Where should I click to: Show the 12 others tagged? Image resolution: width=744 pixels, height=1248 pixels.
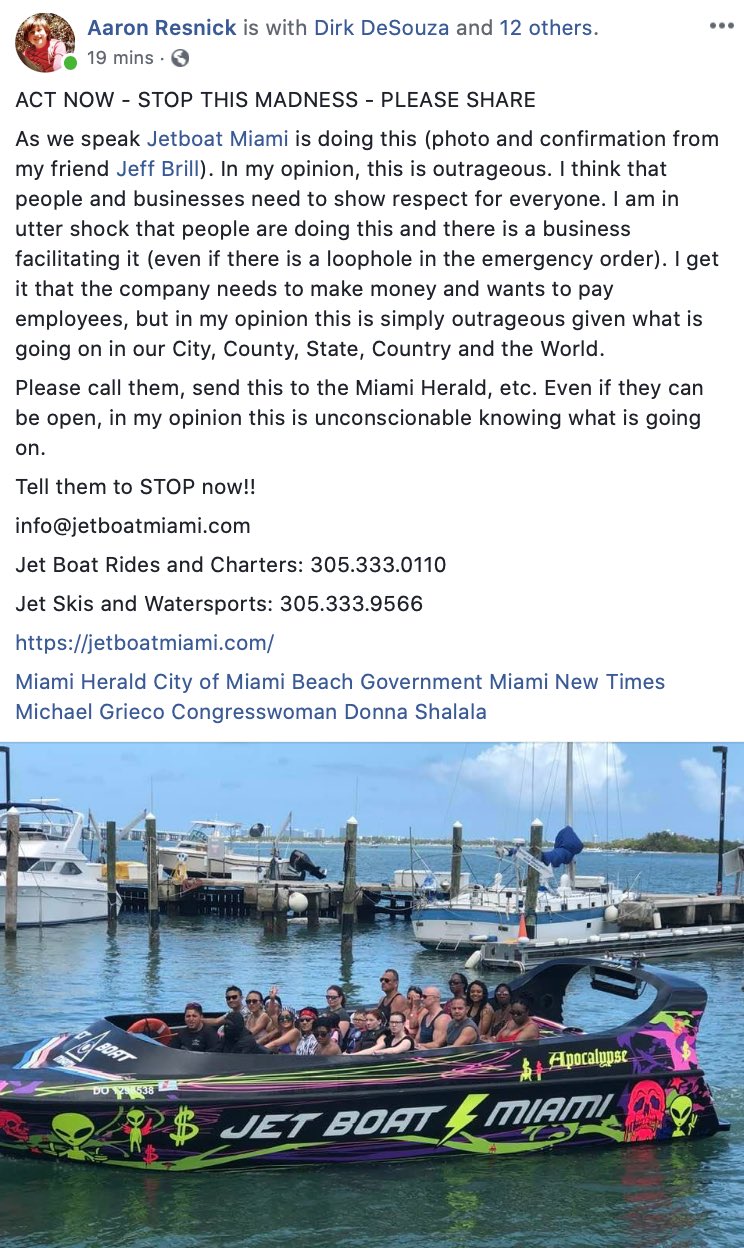546,28
